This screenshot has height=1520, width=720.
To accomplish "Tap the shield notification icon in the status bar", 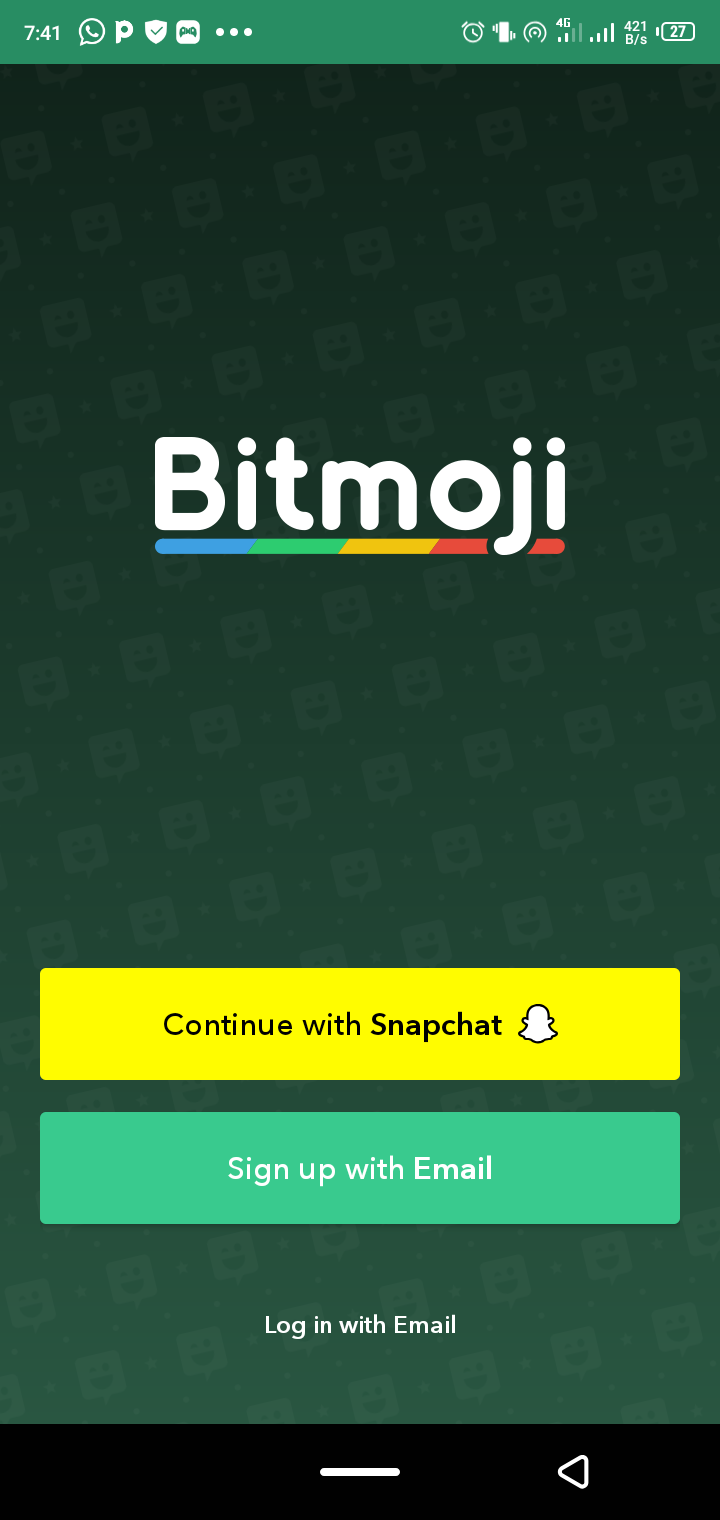I will tap(155, 31).
